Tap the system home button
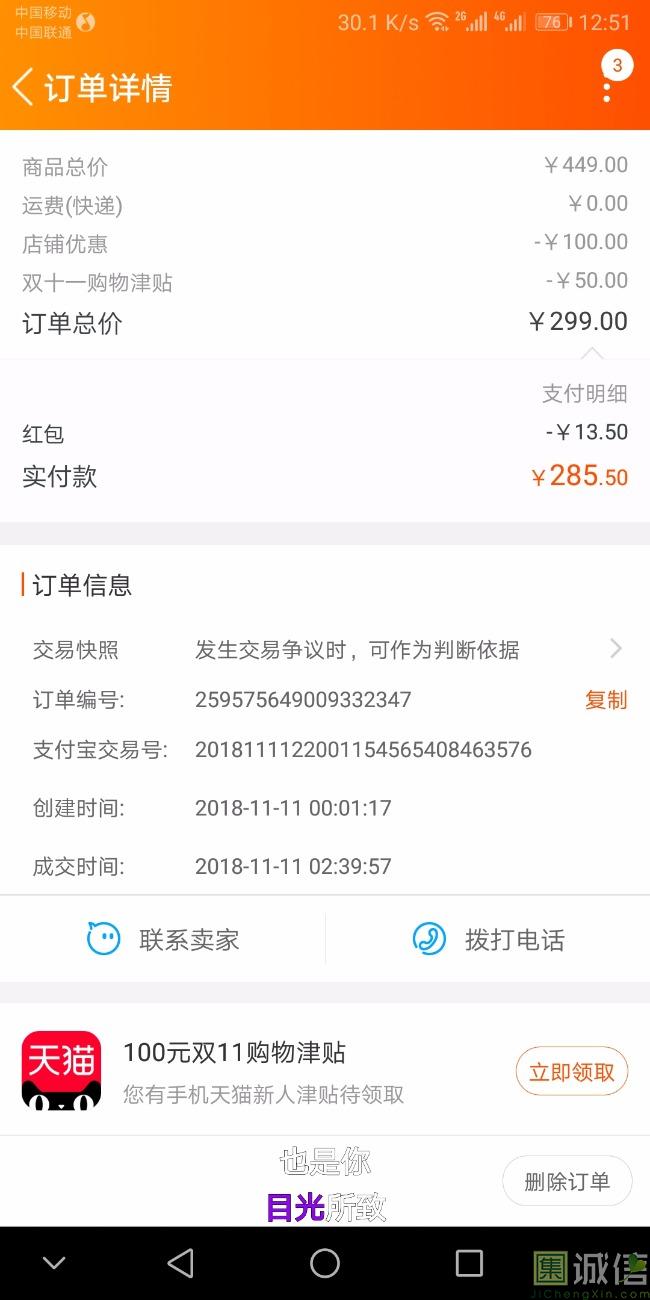650x1300 pixels. (325, 1263)
